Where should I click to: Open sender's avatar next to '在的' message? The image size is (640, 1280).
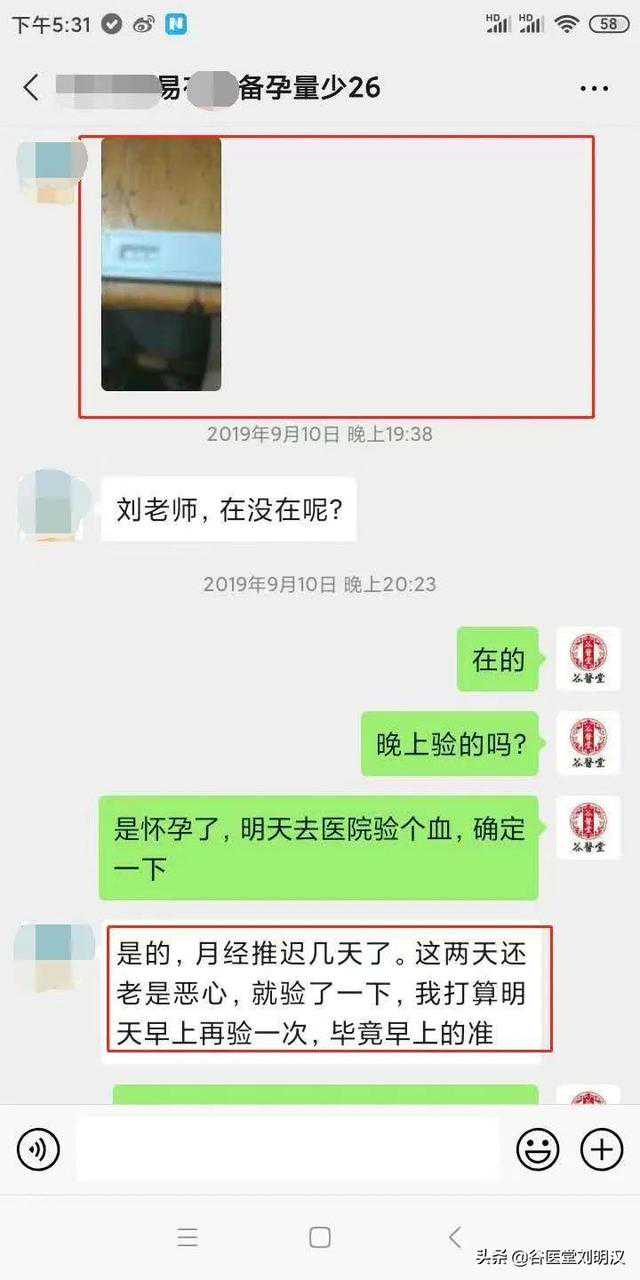588,659
